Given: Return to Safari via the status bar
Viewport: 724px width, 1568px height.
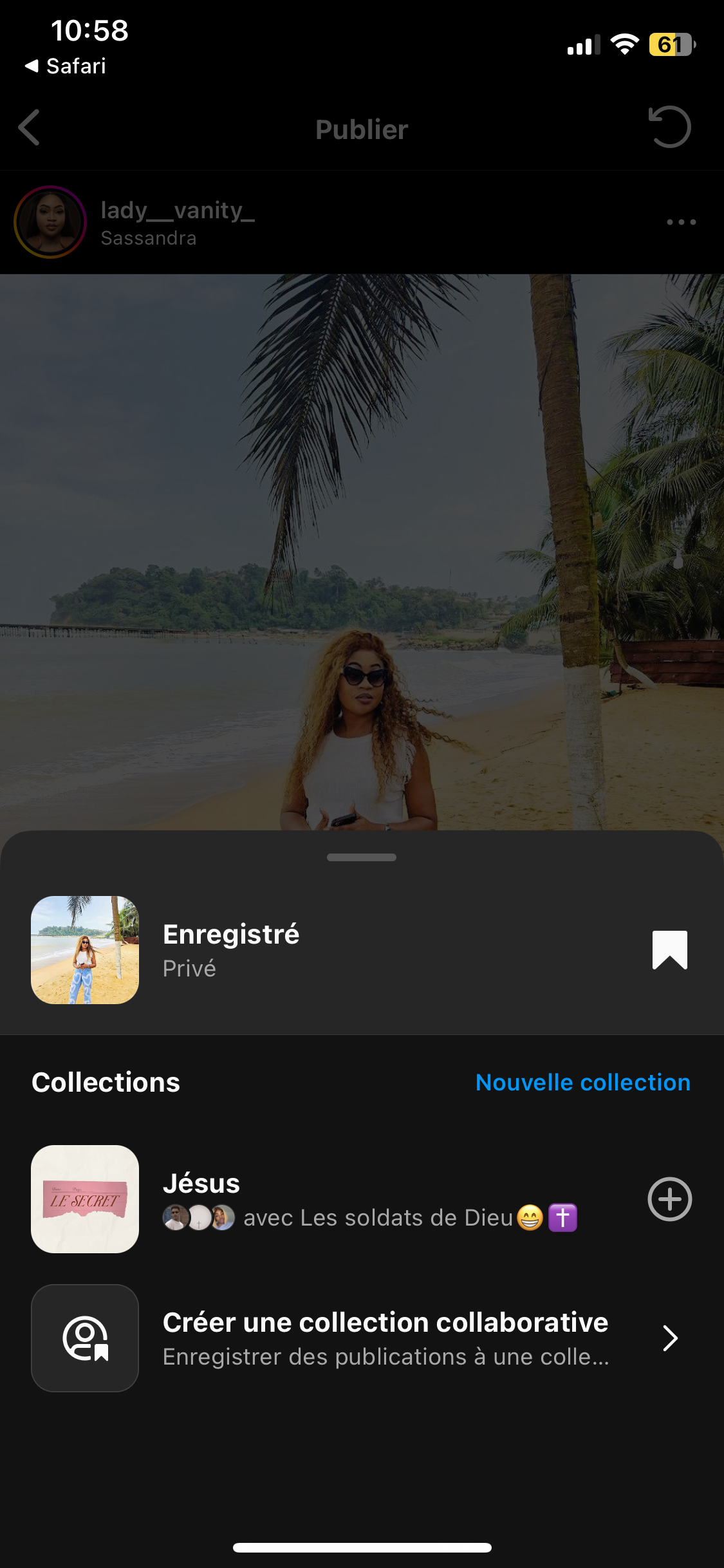Looking at the screenshot, I should (x=66, y=66).
